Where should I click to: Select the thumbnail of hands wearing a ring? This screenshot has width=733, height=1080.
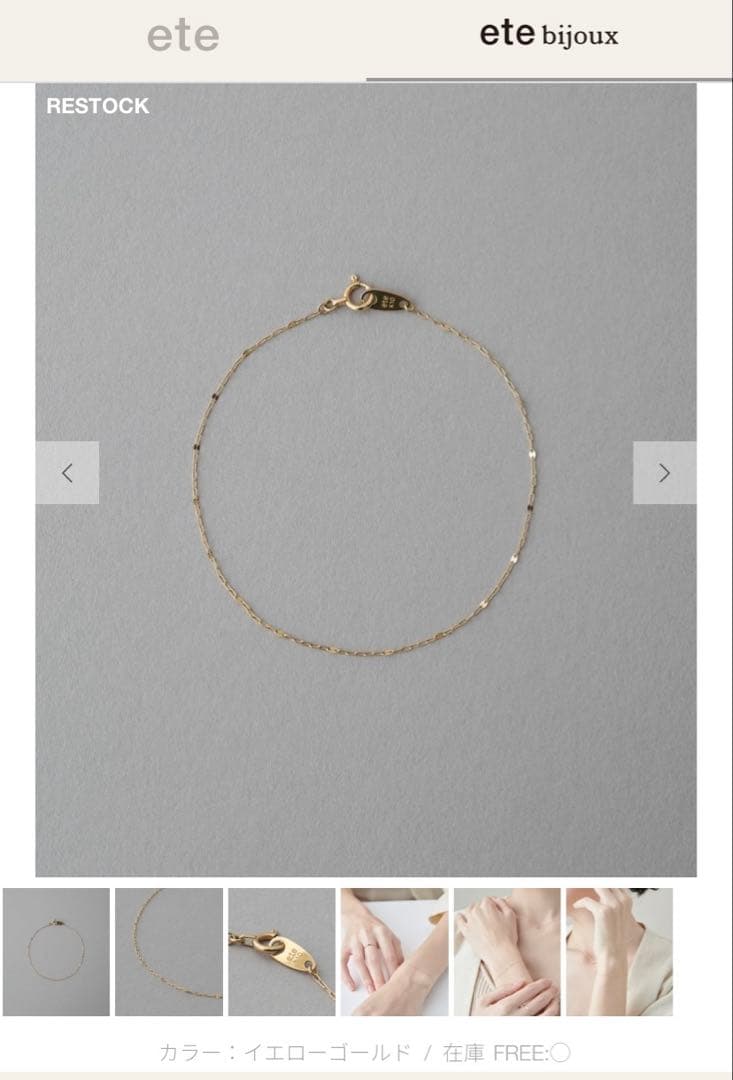[394, 952]
